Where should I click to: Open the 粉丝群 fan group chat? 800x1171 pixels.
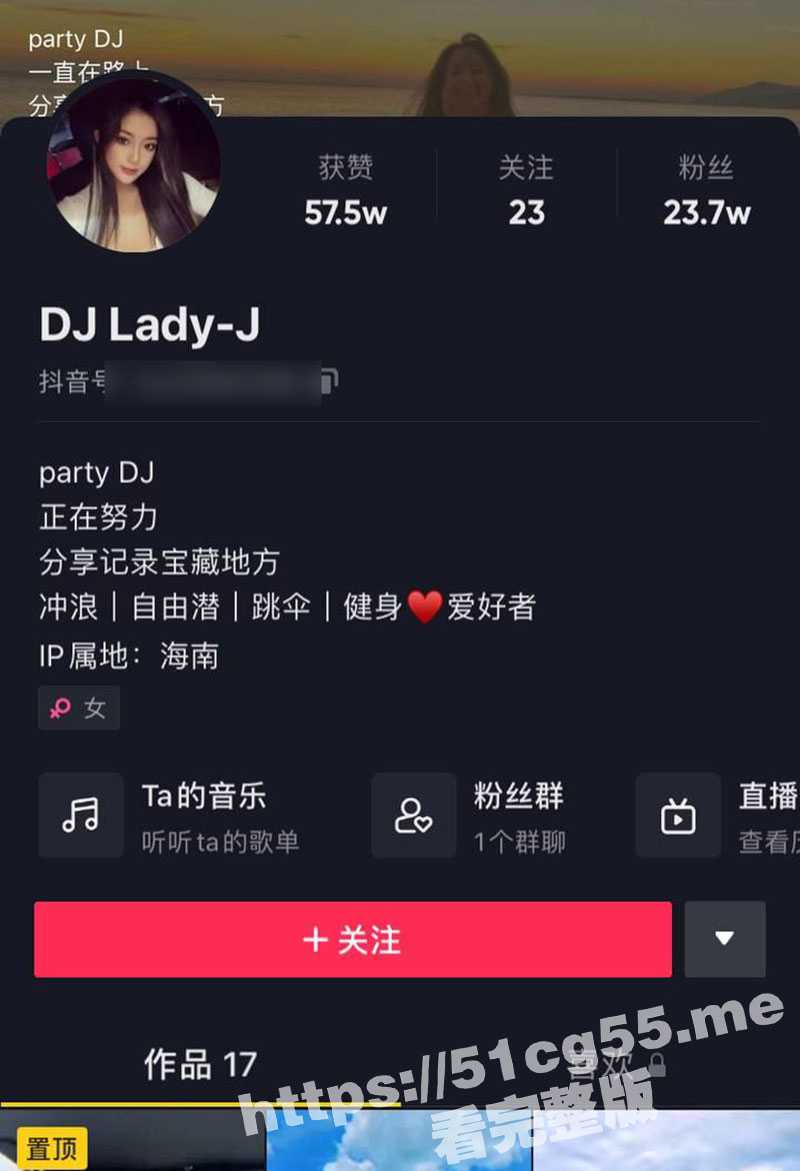click(x=470, y=816)
